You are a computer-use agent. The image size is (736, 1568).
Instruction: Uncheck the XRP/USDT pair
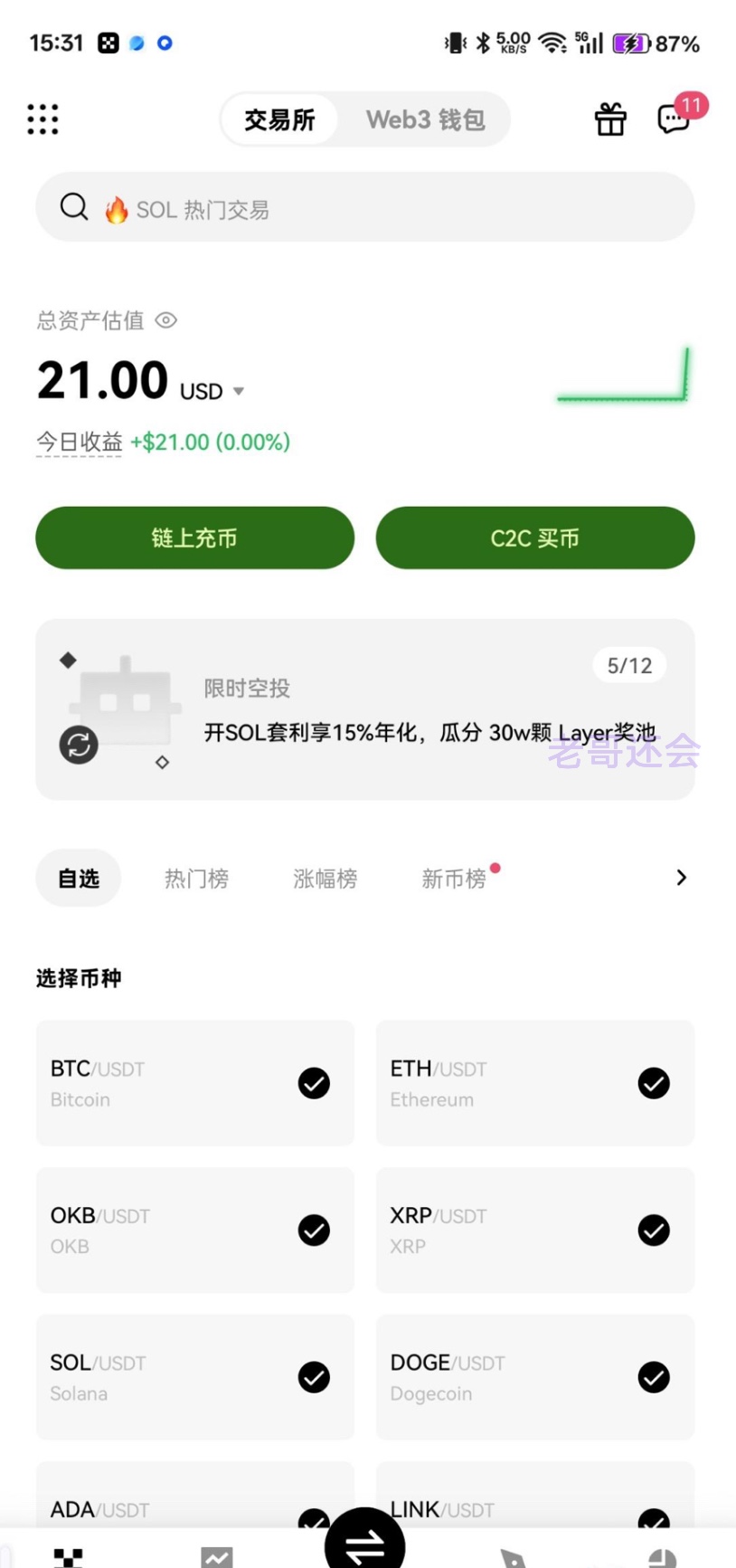tap(654, 1231)
